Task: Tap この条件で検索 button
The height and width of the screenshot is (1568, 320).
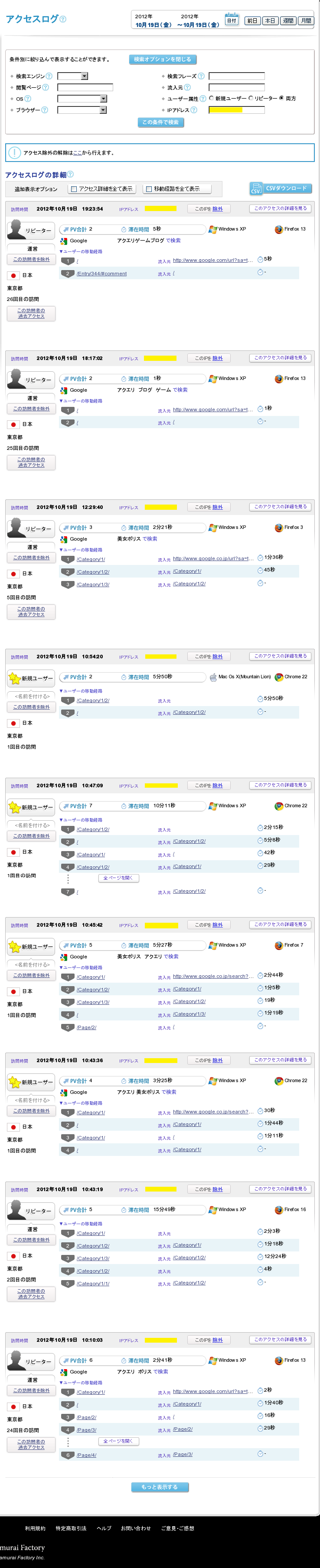Action: point(160,122)
